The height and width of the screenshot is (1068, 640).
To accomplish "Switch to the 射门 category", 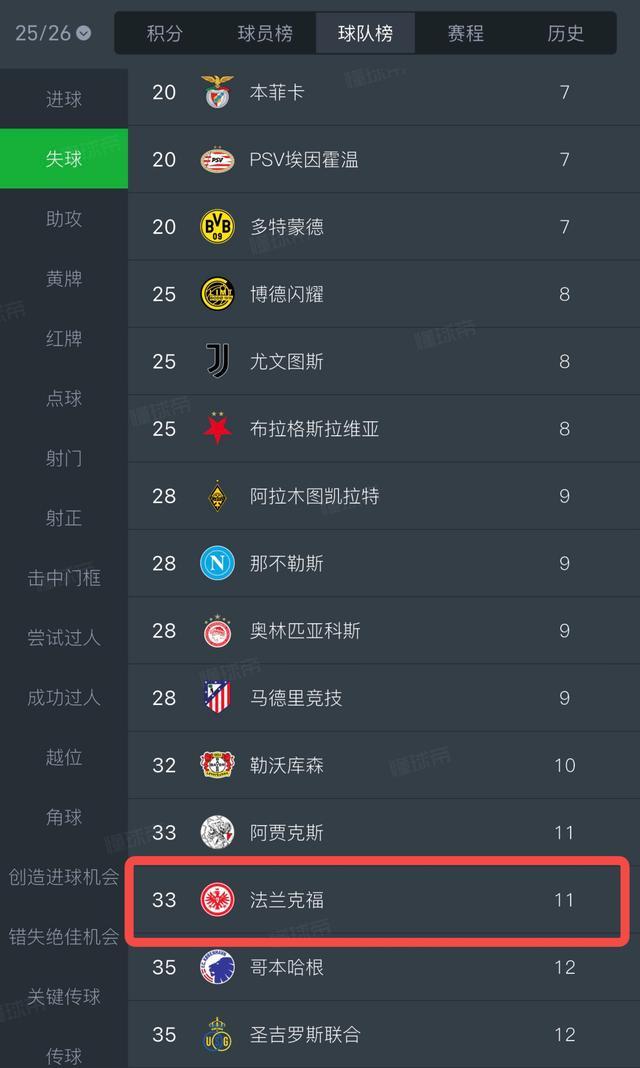I will tap(64, 458).
